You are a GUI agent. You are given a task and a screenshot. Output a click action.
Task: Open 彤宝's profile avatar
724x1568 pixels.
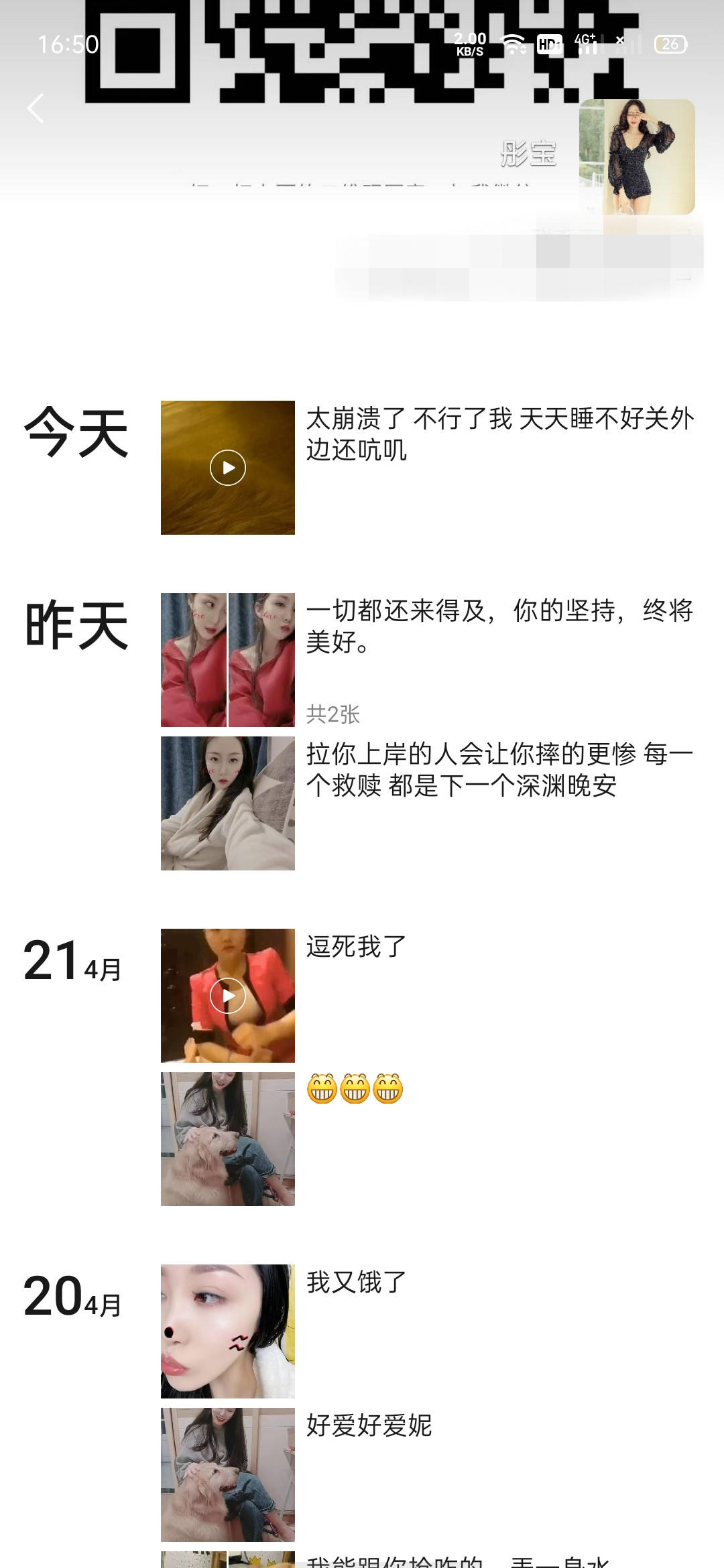[637, 157]
